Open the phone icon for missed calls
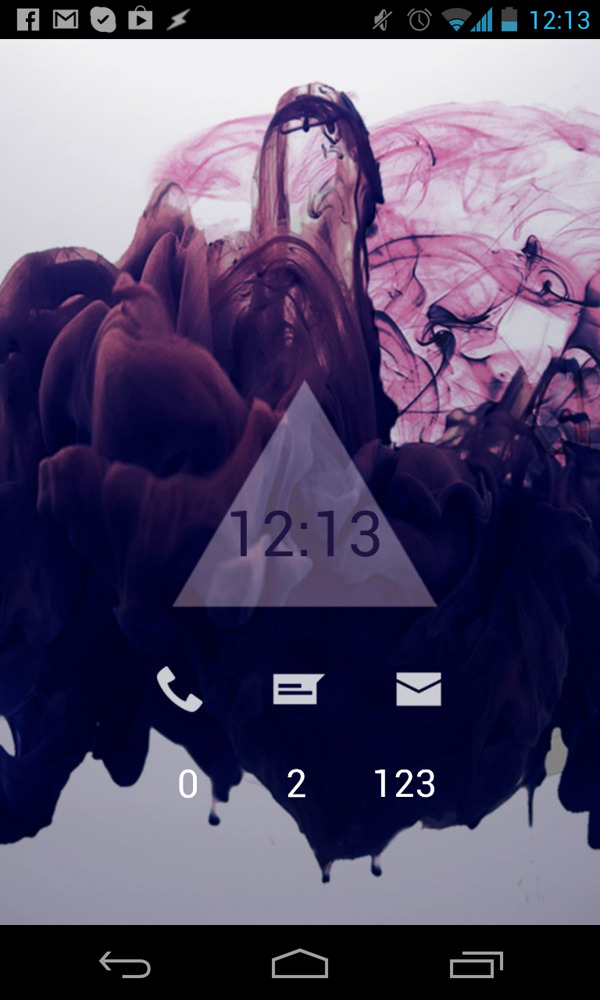This screenshot has width=600, height=1000. pos(180,690)
